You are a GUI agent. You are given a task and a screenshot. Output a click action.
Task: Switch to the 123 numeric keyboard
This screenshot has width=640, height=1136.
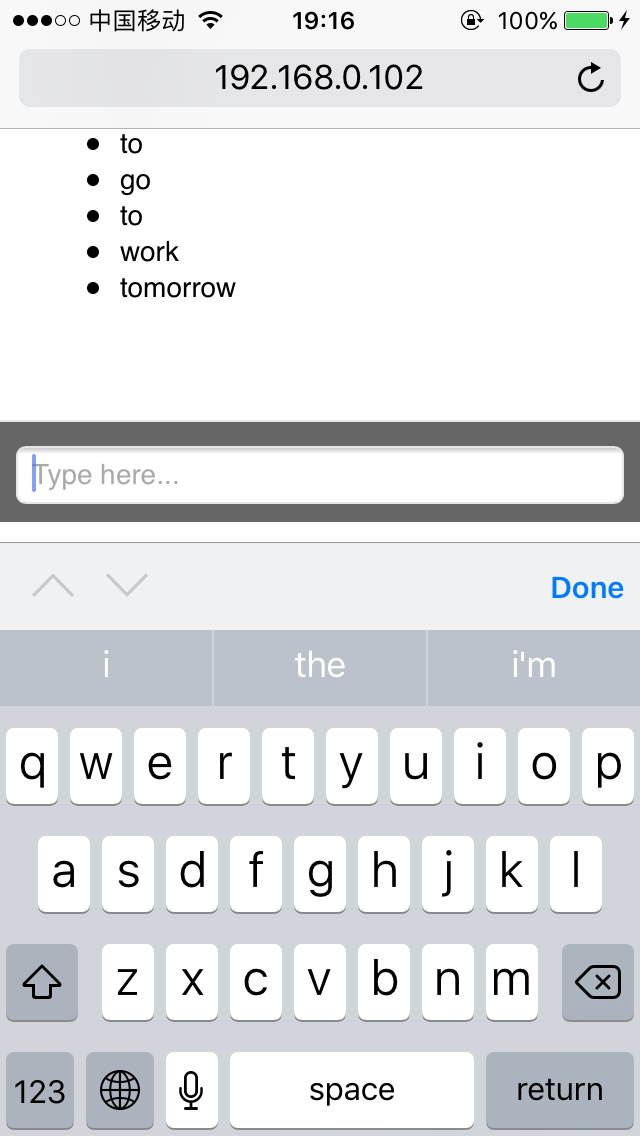pos(40,1090)
